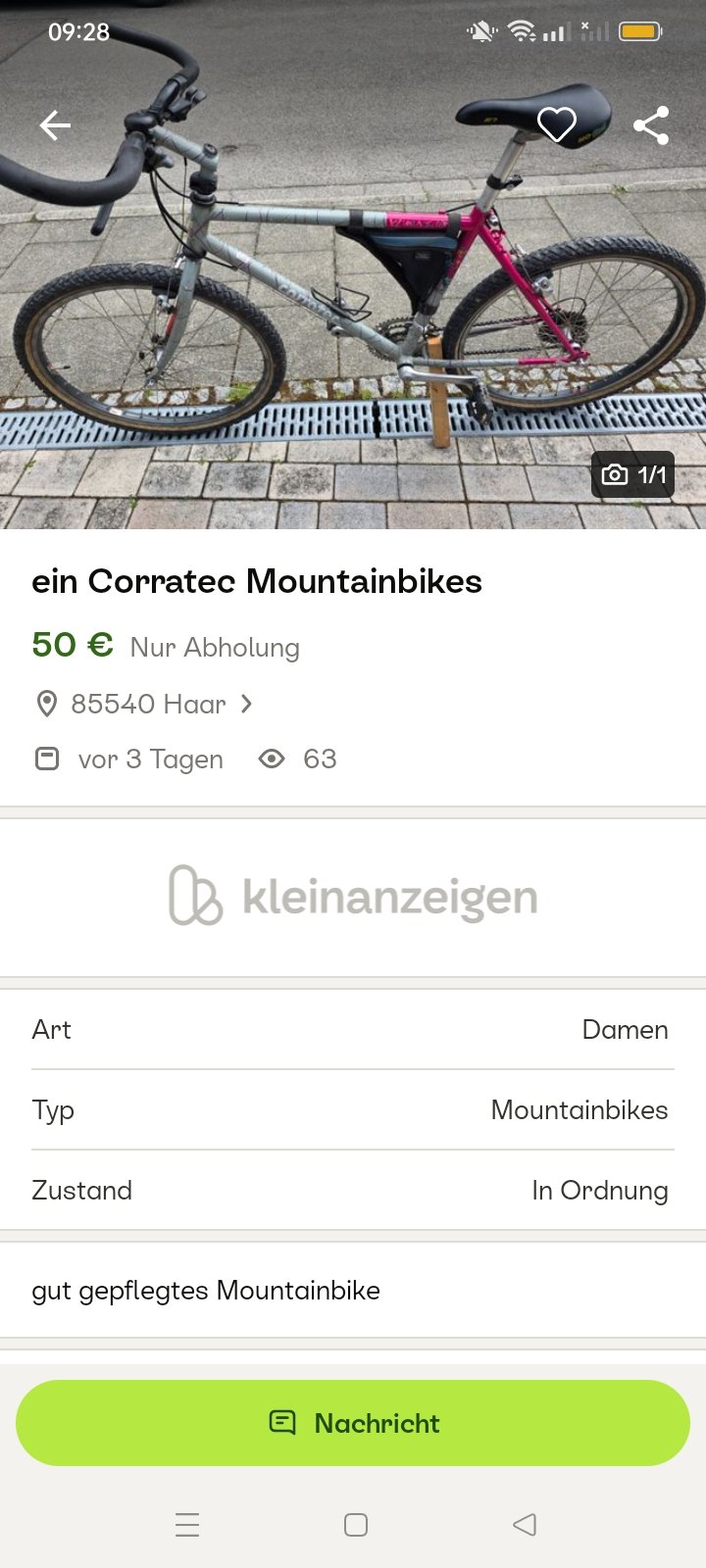Screen dimensions: 706x1568
Task: Save this listing with the heart icon
Action: (556, 125)
